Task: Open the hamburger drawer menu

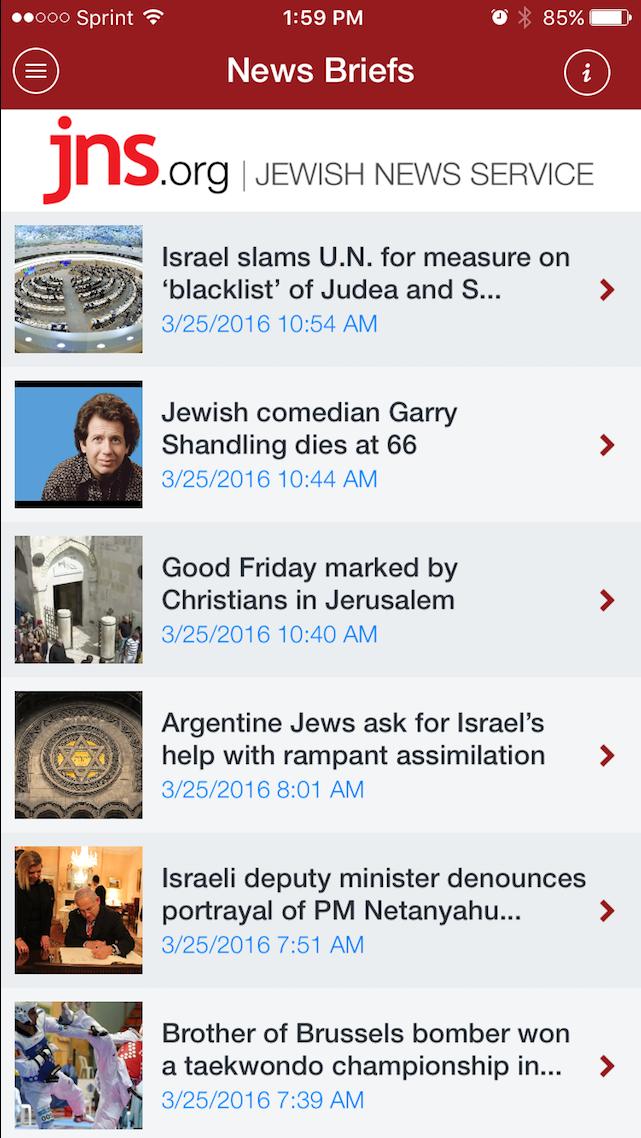Action: [36, 71]
